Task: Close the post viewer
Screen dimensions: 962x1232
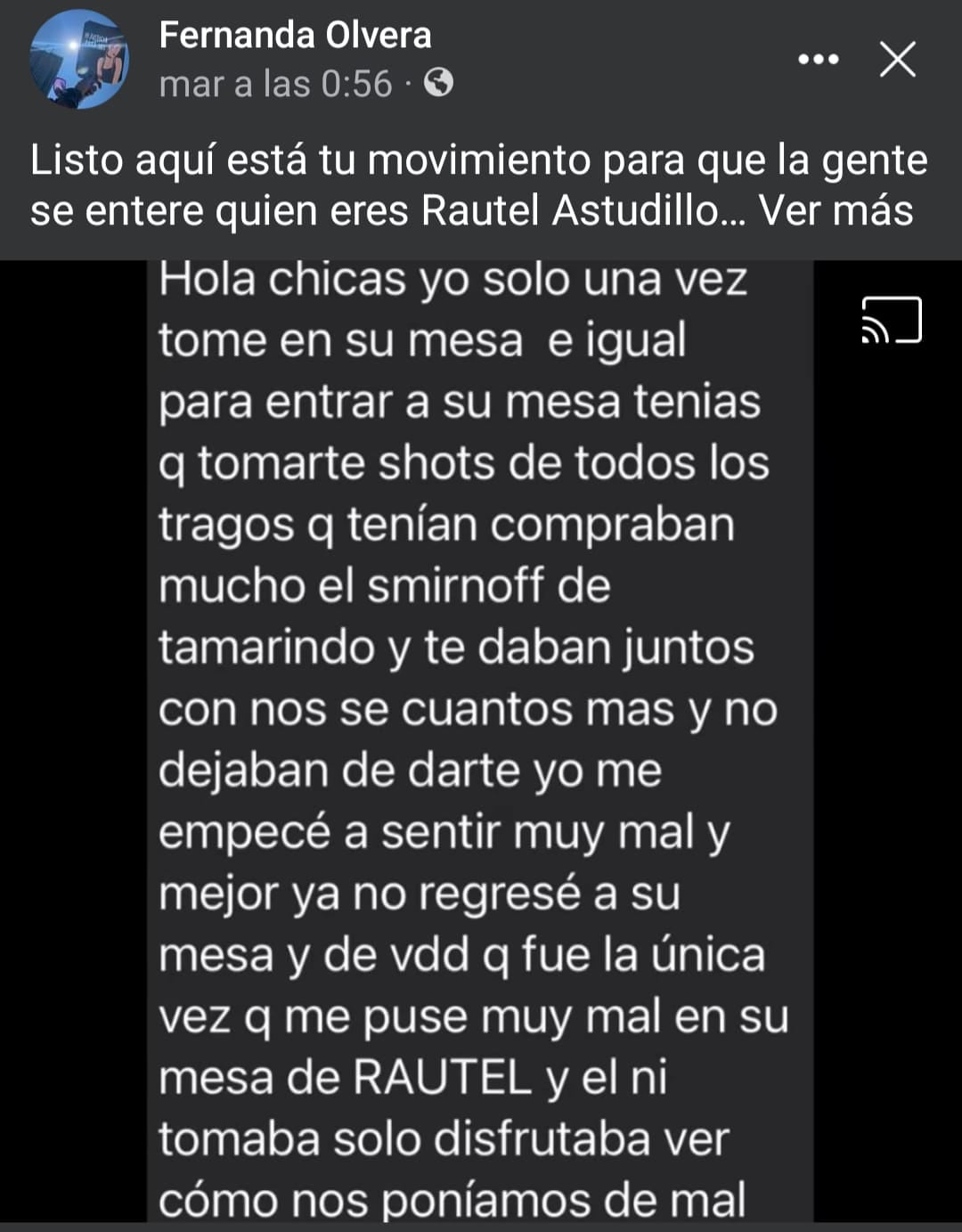Action: (x=897, y=60)
